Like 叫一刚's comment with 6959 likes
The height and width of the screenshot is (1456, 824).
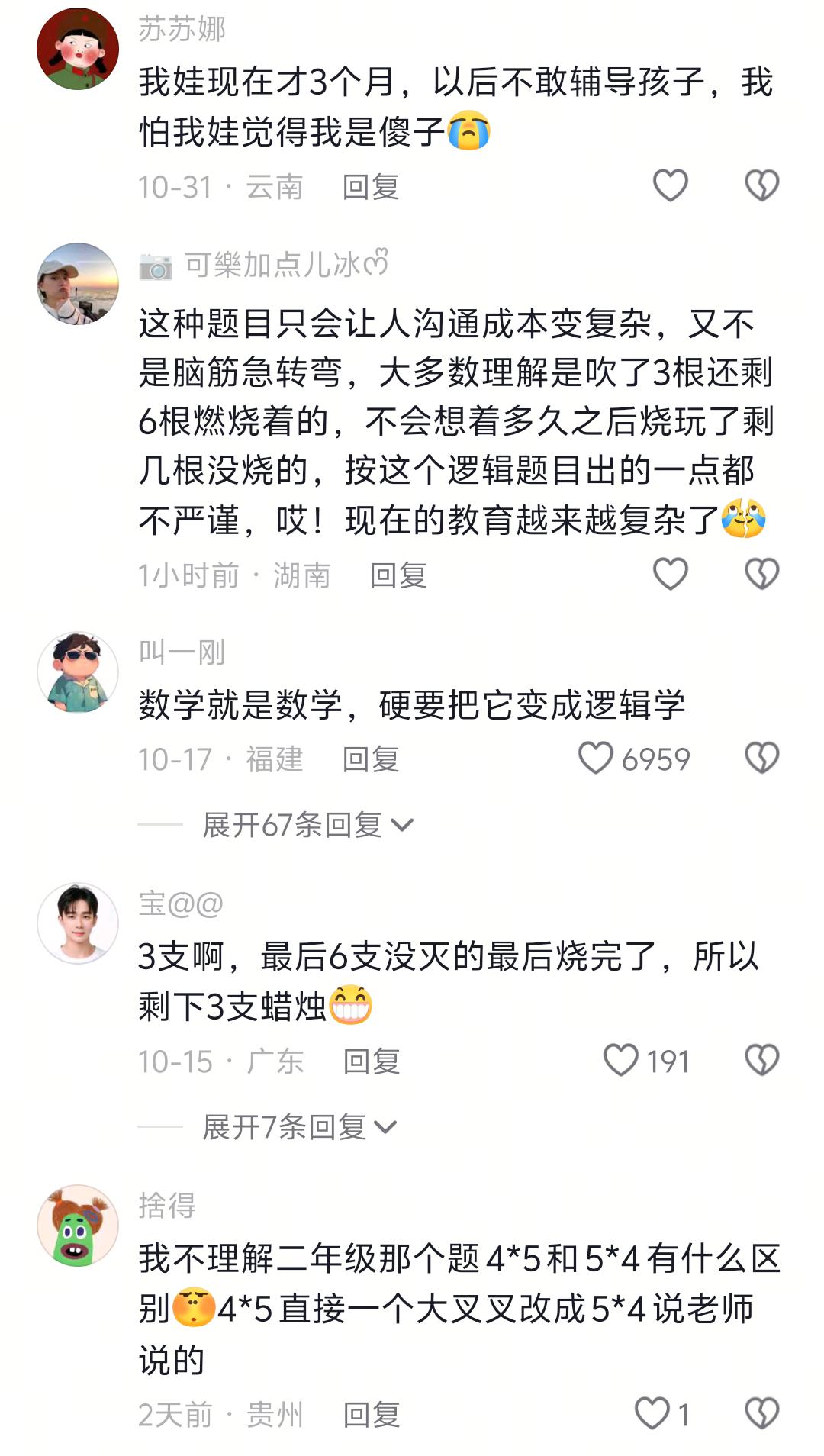click(596, 759)
